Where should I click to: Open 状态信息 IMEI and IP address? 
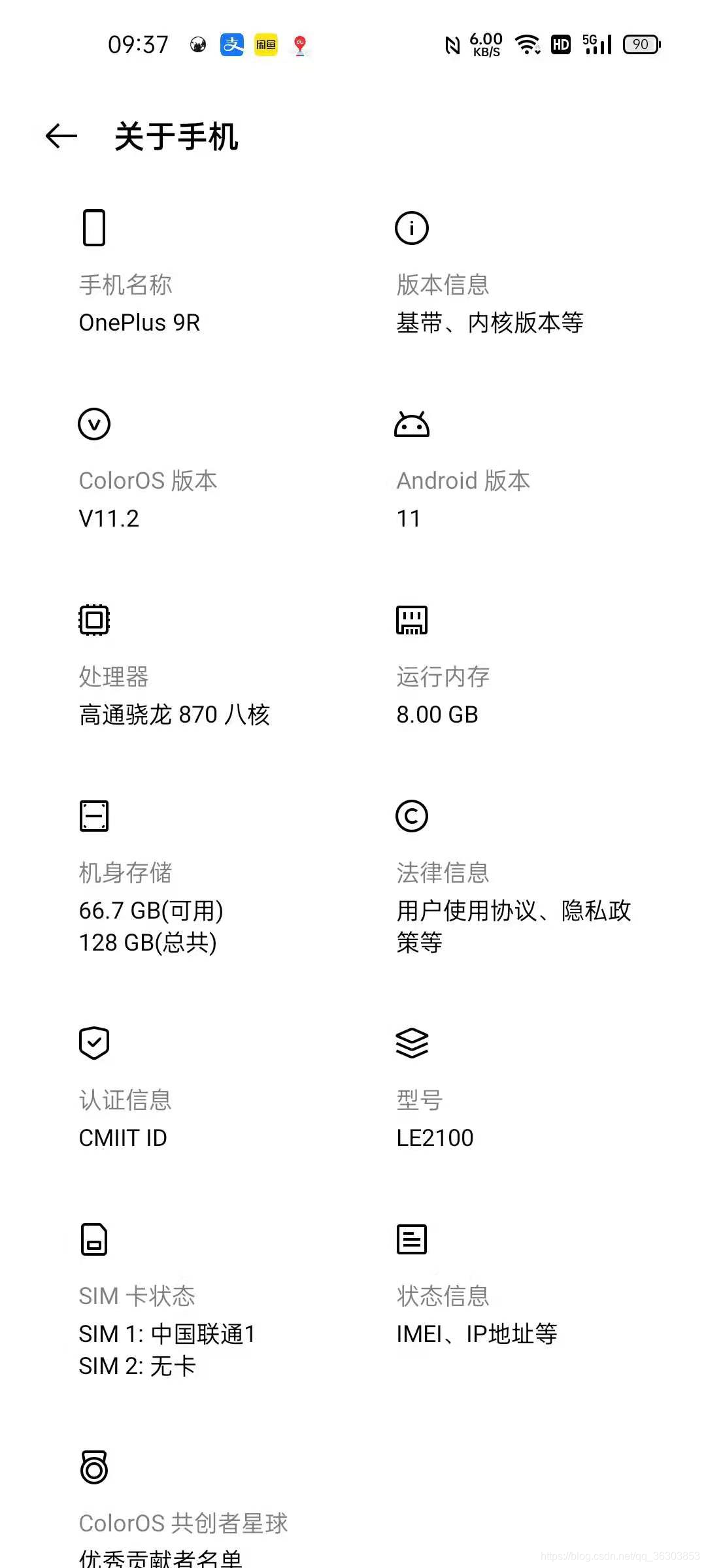(x=477, y=1314)
